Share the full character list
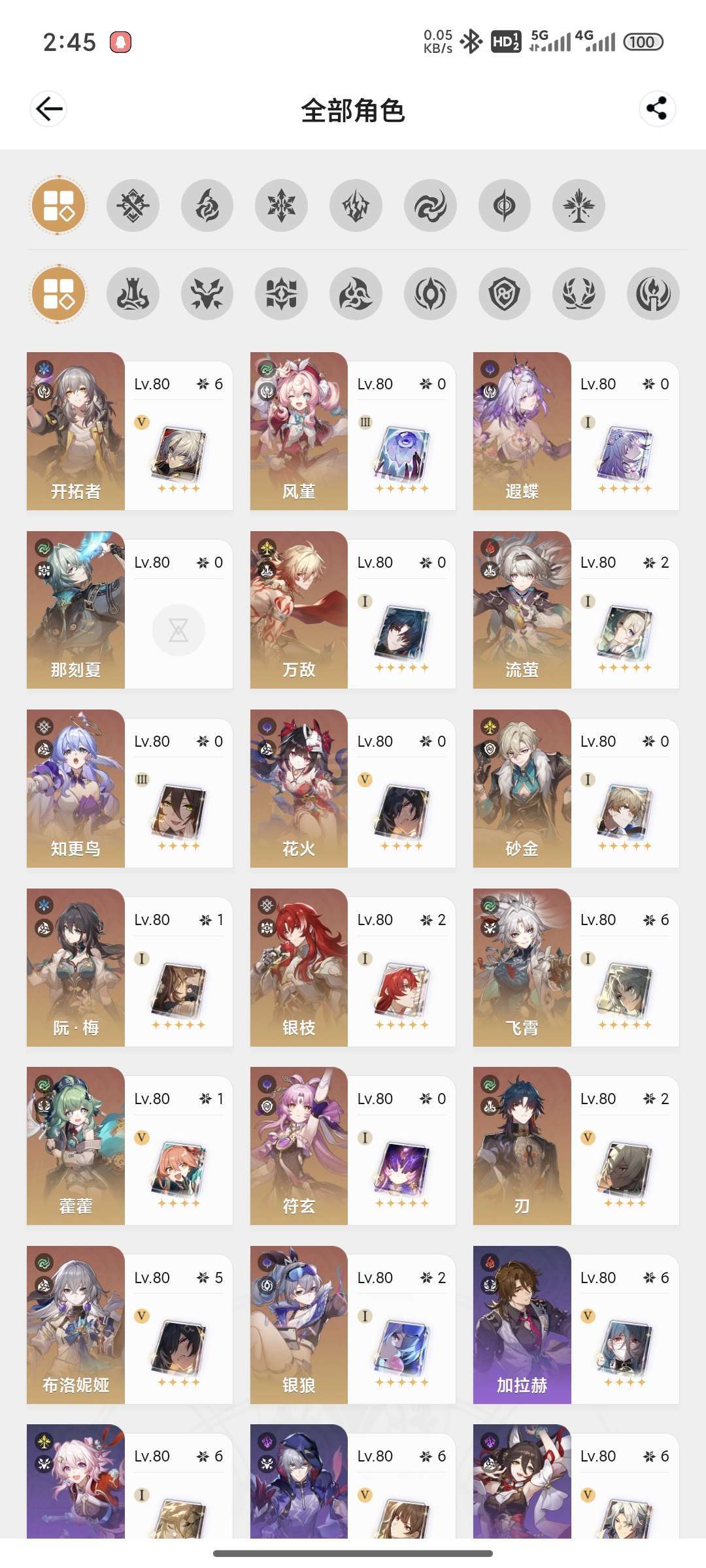This screenshot has width=706, height=1568. point(656,108)
